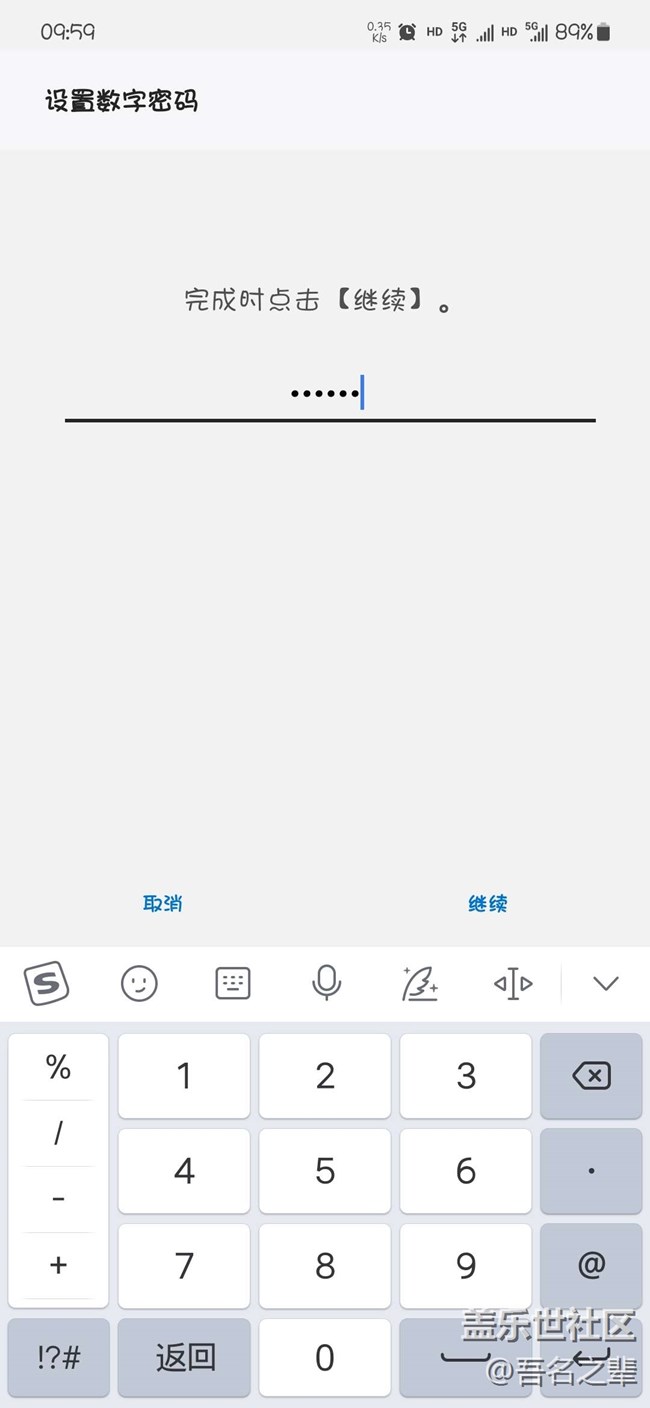
Task: Enter digit 5 on the keypad
Action: click(325, 1171)
